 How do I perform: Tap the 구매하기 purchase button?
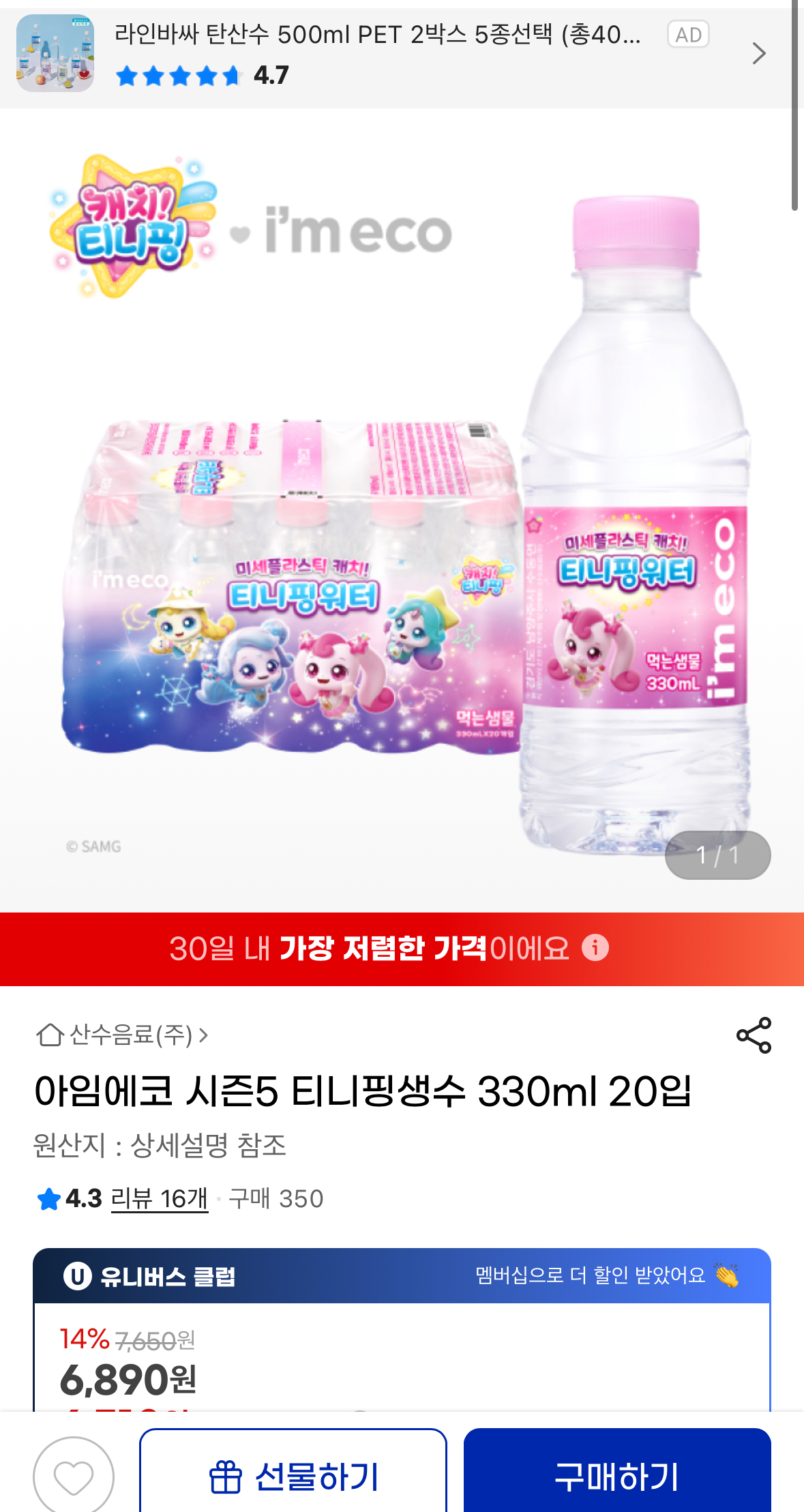(x=616, y=1477)
